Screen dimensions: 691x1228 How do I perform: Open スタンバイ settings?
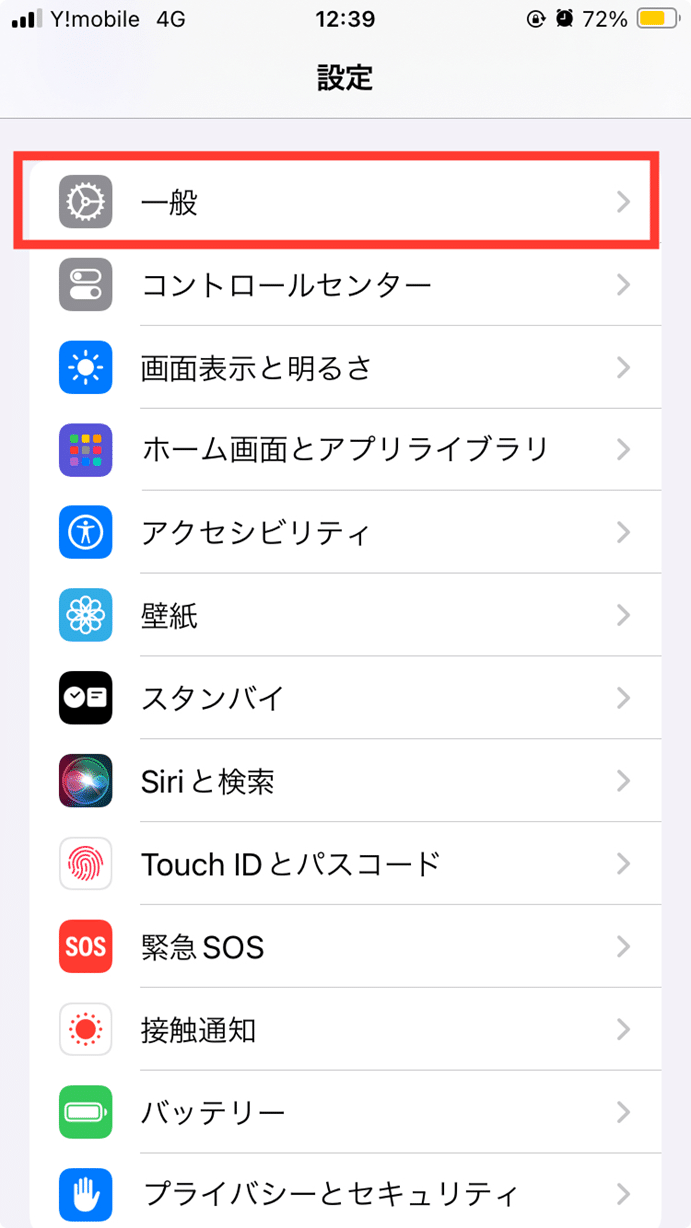(345, 697)
